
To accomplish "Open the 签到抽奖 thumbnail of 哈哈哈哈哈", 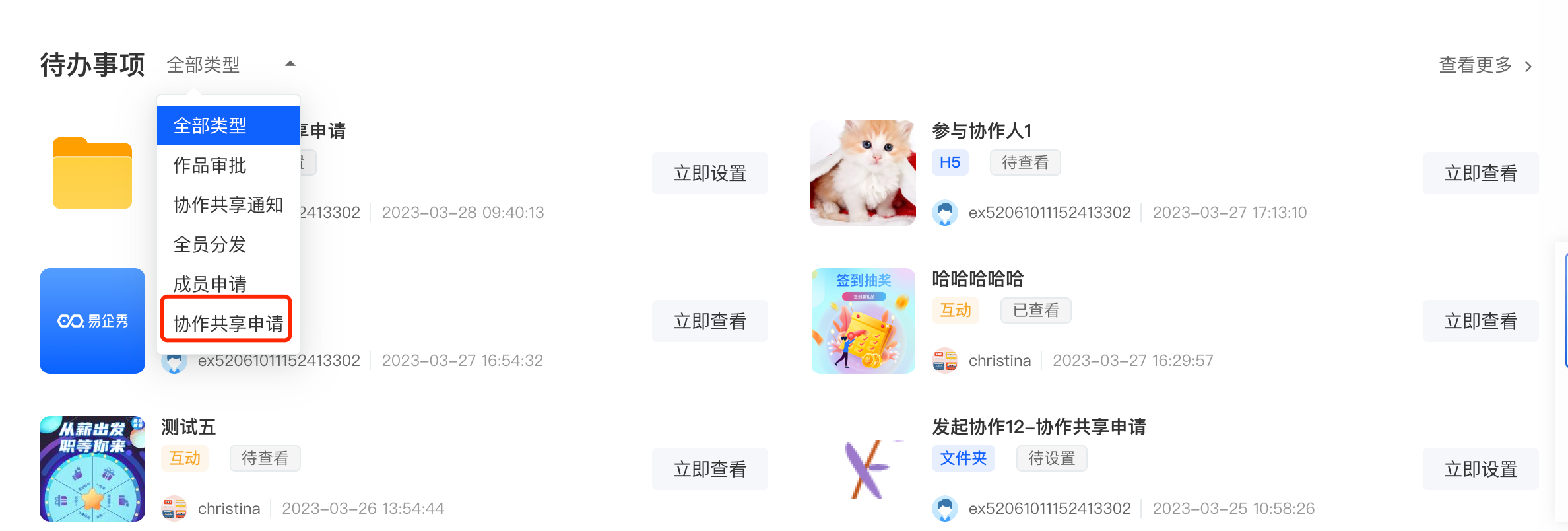I will coord(863,321).
